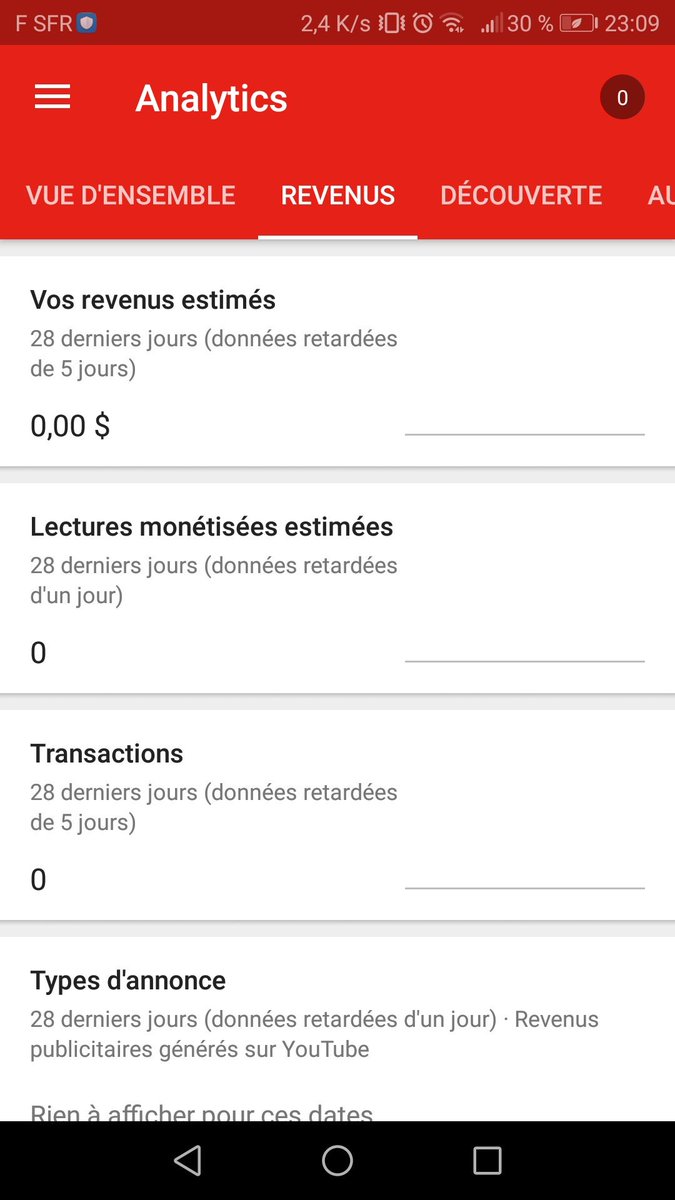Go back with the system back button
The height and width of the screenshot is (1200, 675).
tap(187, 1160)
